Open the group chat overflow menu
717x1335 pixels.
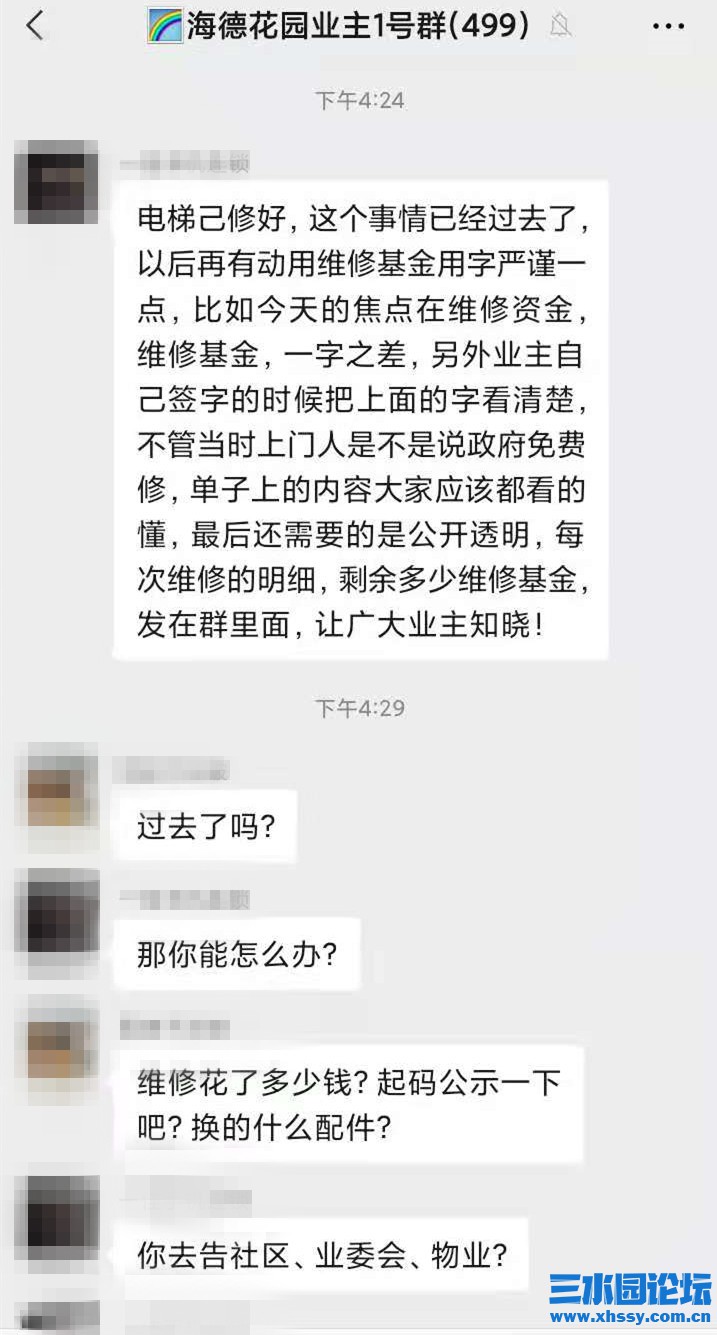coord(668,27)
